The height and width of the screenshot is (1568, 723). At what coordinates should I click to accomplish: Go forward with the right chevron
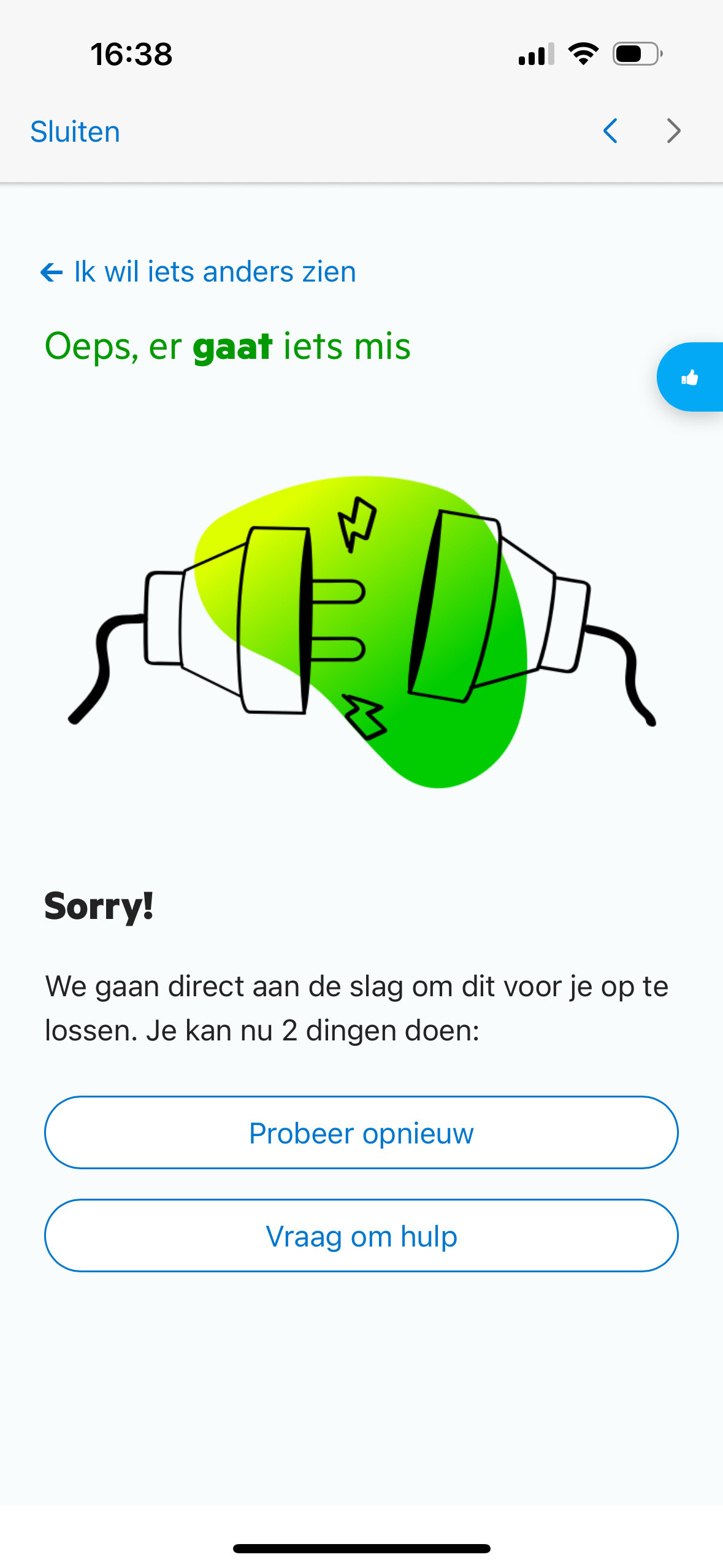click(673, 131)
